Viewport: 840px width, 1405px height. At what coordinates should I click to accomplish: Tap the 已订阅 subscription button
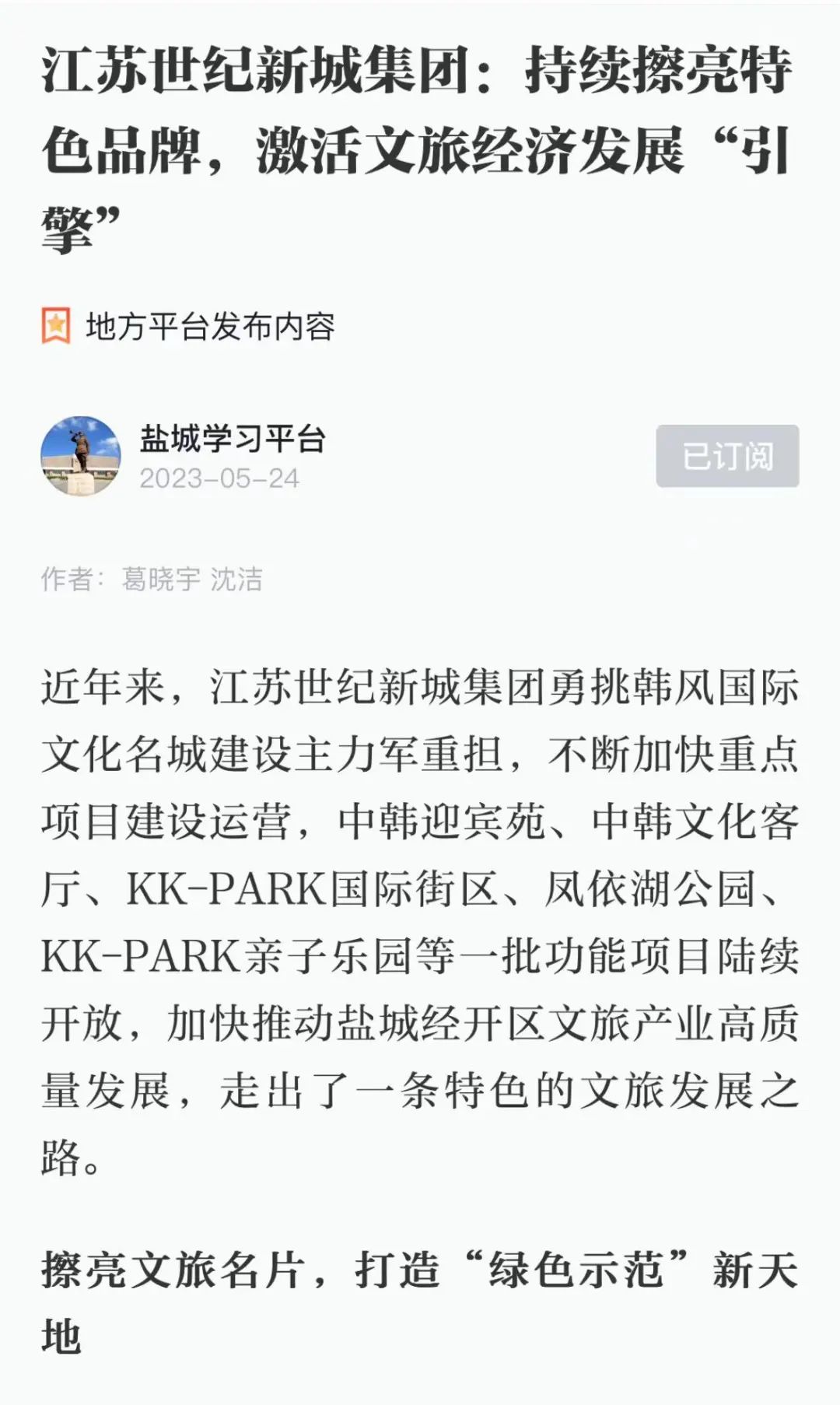click(727, 456)
